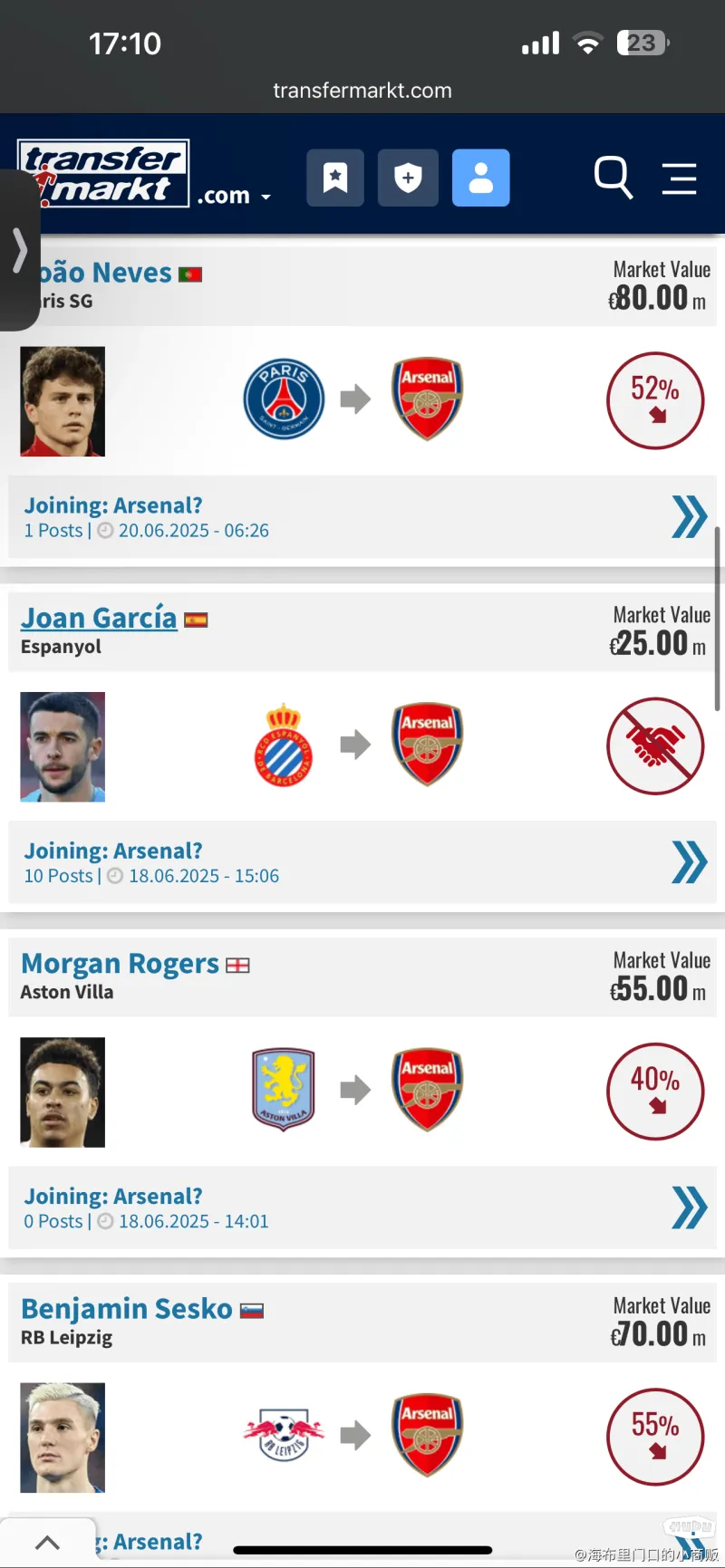Tap the Paris SG club badge
The height and width of the screenshot is (1568, 725).
pyautogui.click(x=284, y=399)
